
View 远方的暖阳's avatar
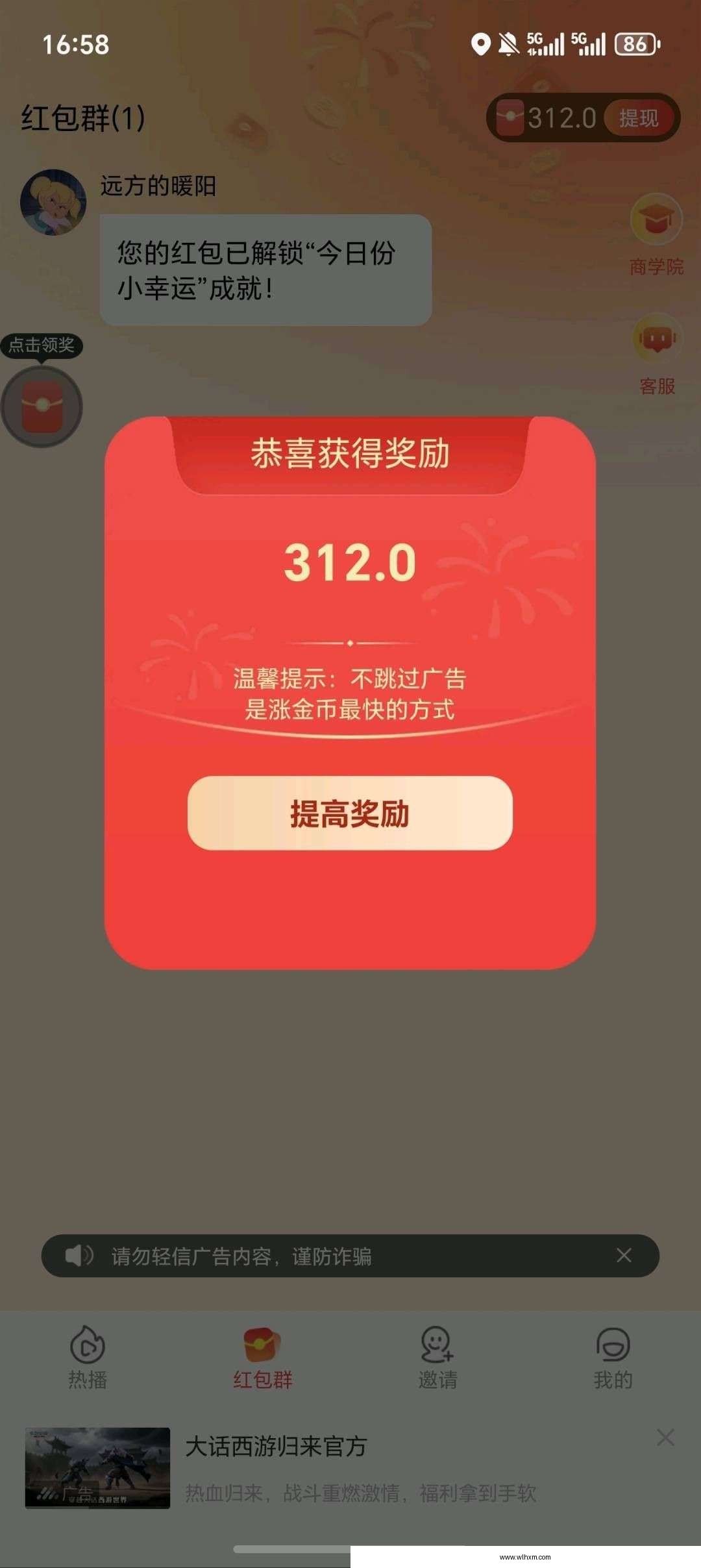click(x=53, y=202)
